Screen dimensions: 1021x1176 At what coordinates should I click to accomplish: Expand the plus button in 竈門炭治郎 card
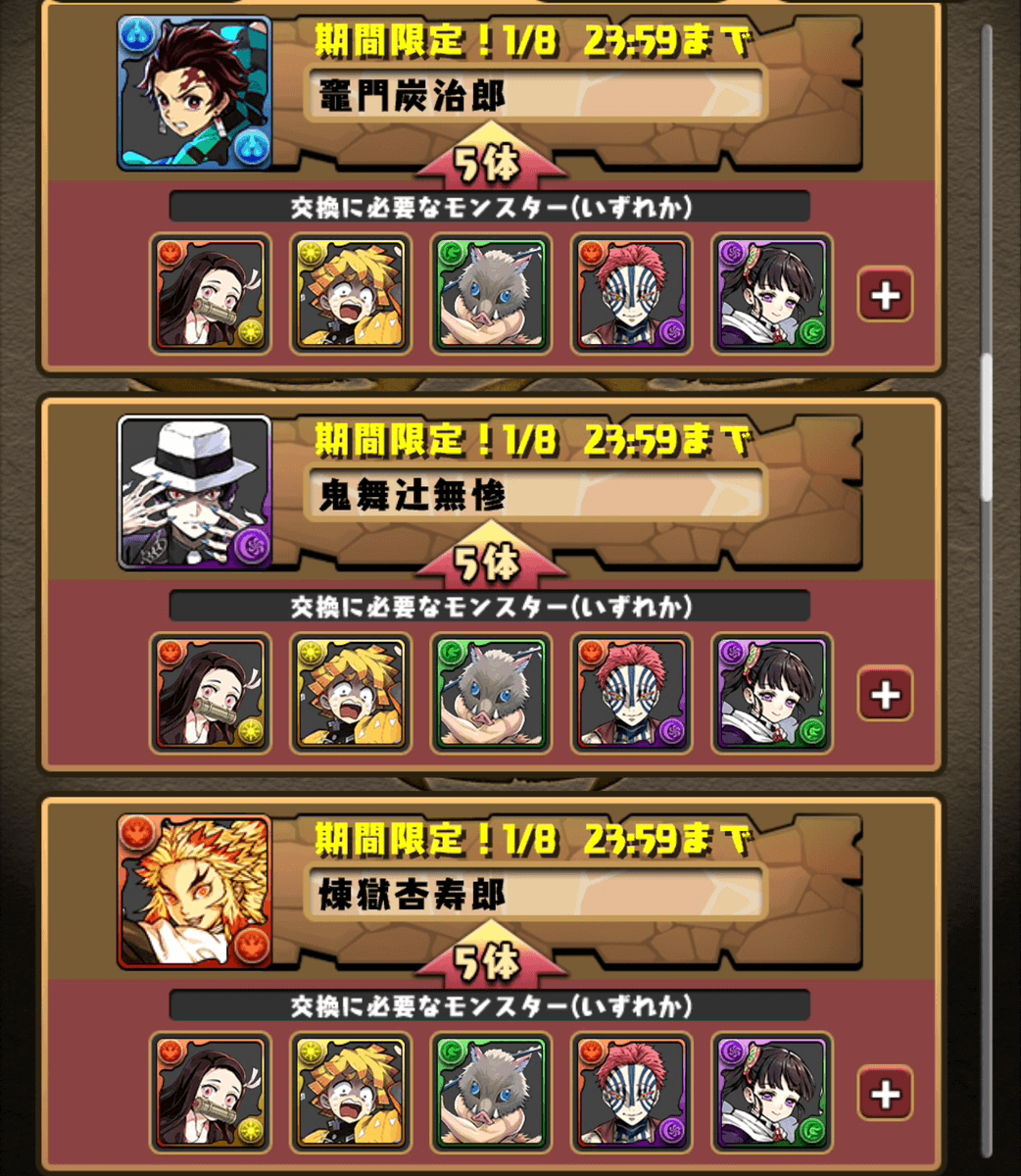click(x=886, y=294)
